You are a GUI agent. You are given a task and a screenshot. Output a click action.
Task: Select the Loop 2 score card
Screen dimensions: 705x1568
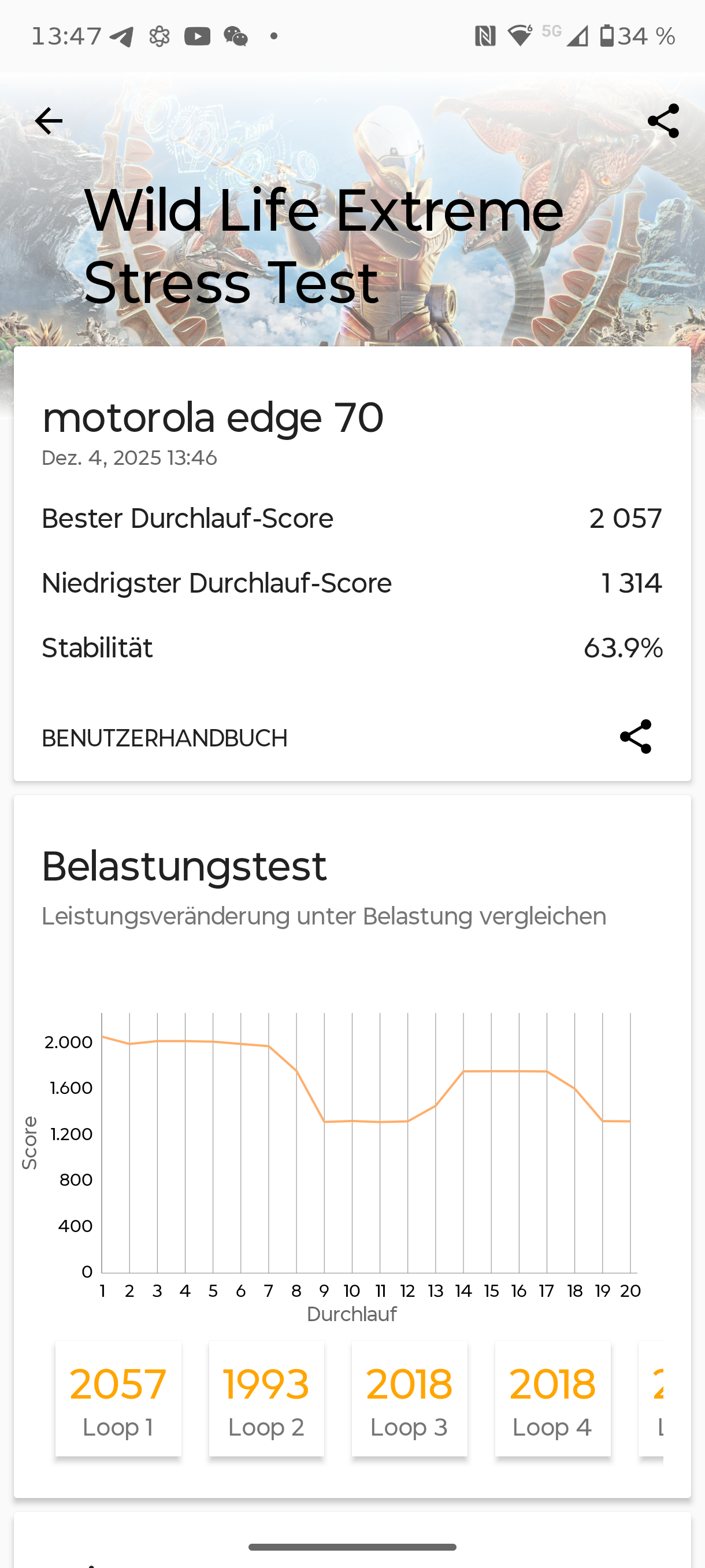tap(266, 1398)
